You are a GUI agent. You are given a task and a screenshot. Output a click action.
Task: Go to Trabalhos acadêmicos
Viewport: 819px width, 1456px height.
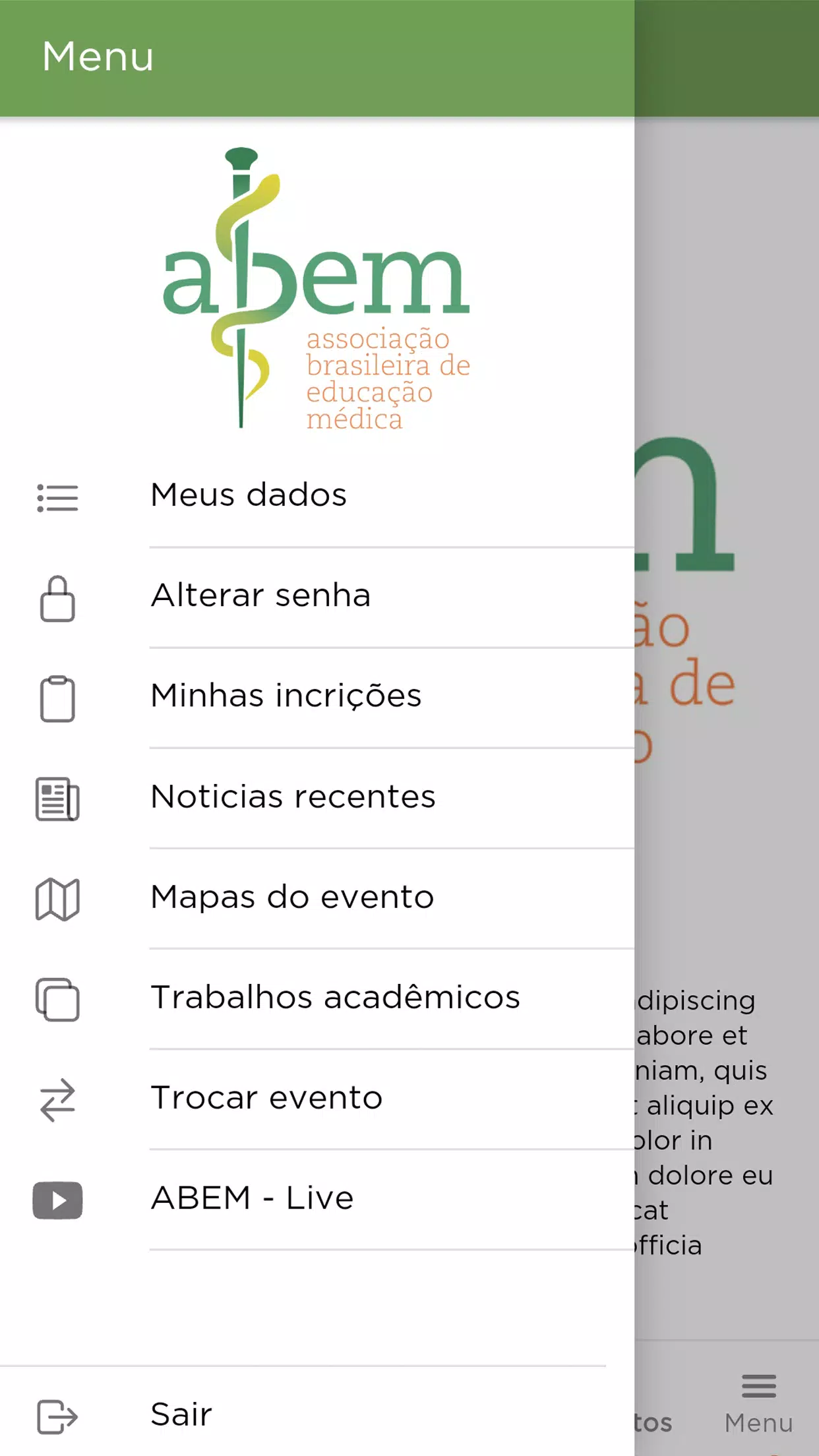[x=317, y=998]
